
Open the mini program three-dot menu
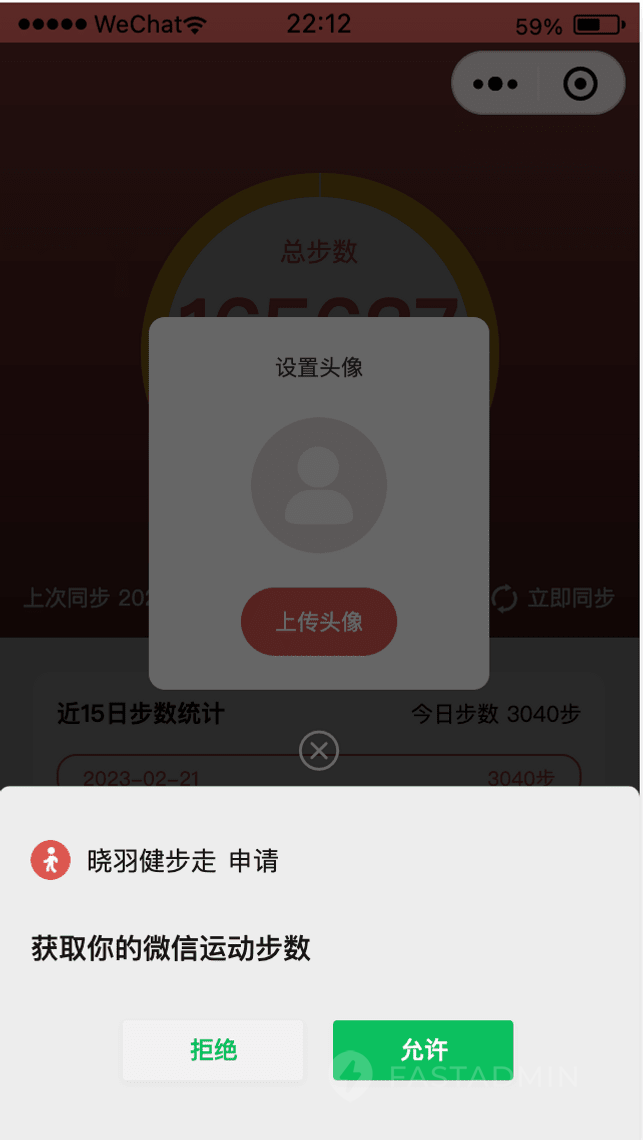pyautogui.click(x=495, y=84)
